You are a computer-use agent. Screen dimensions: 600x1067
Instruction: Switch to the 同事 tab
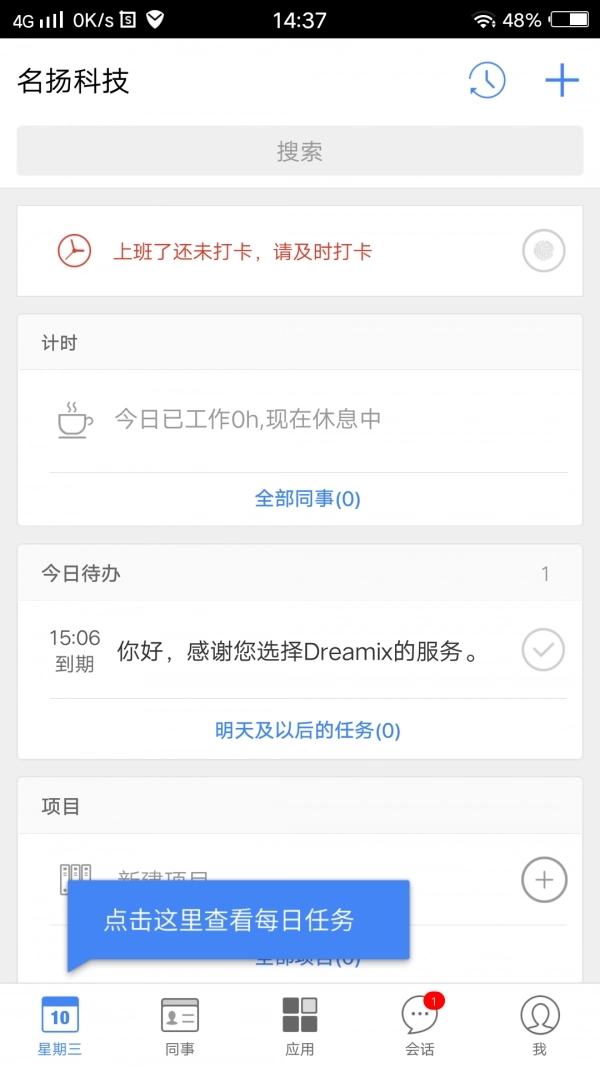(180, 1026)
